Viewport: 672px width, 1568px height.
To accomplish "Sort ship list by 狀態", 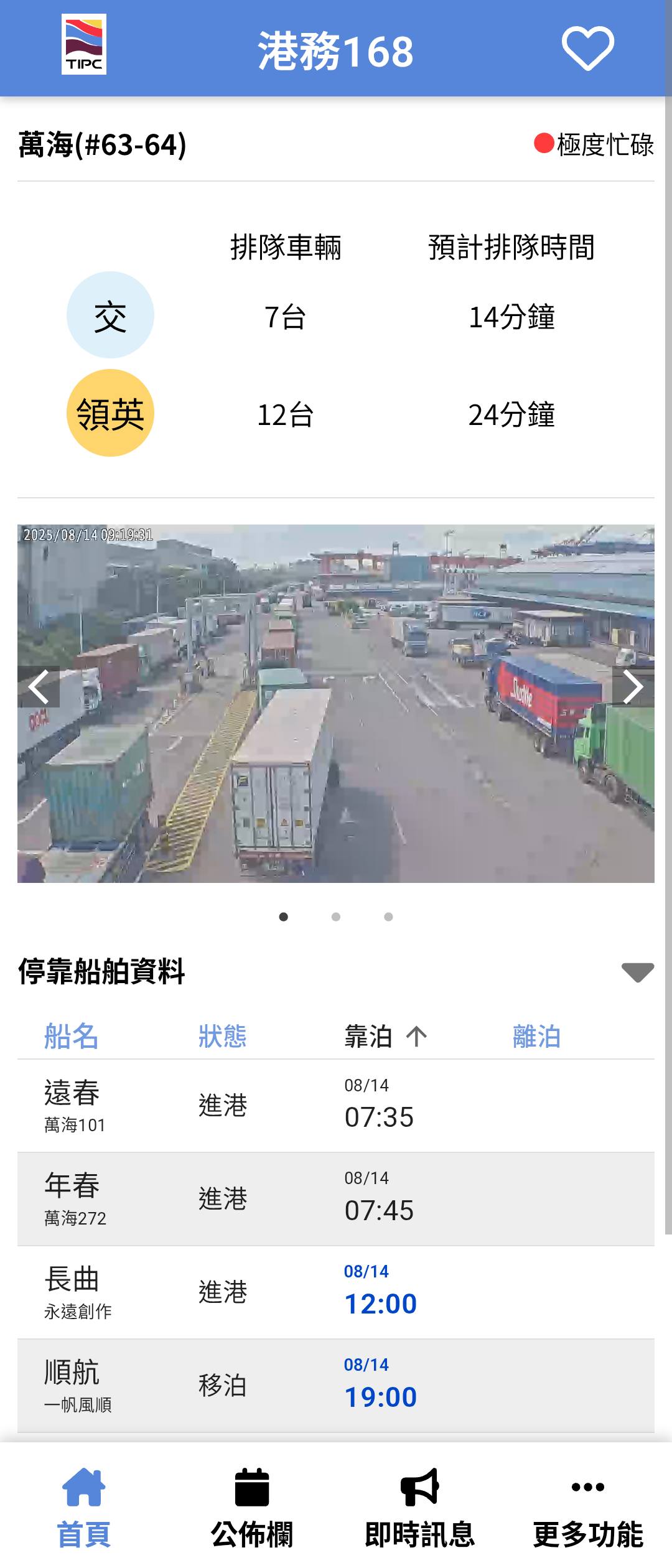I will tap(222, 1037).
